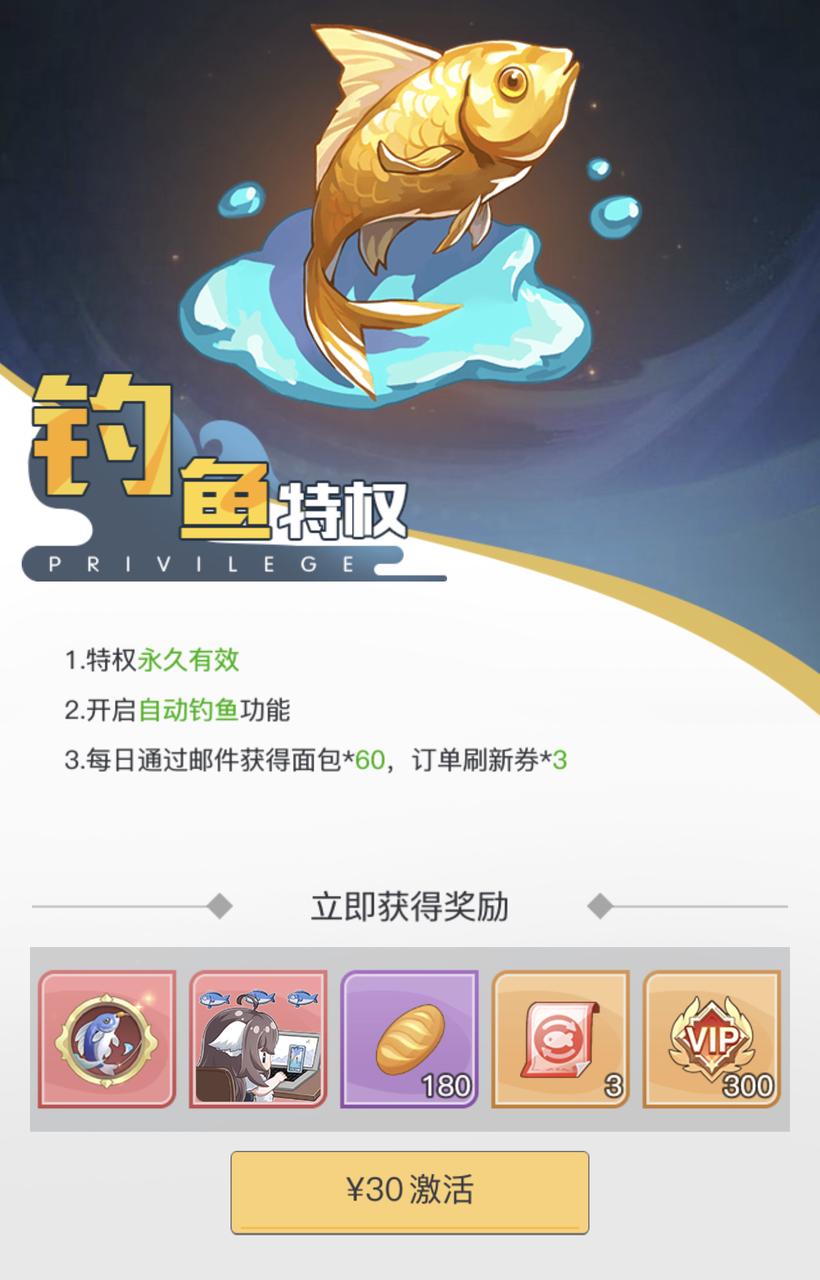The height and width of the screenshot is (1280, 820).
Task: Inspect the bread reward showing 180
Action: point(409,1039)
